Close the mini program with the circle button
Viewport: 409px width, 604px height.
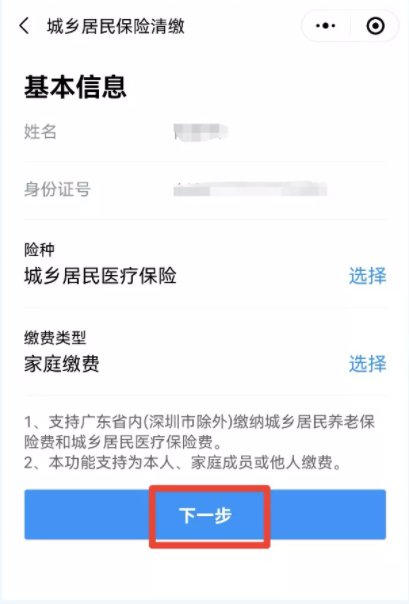375,26
